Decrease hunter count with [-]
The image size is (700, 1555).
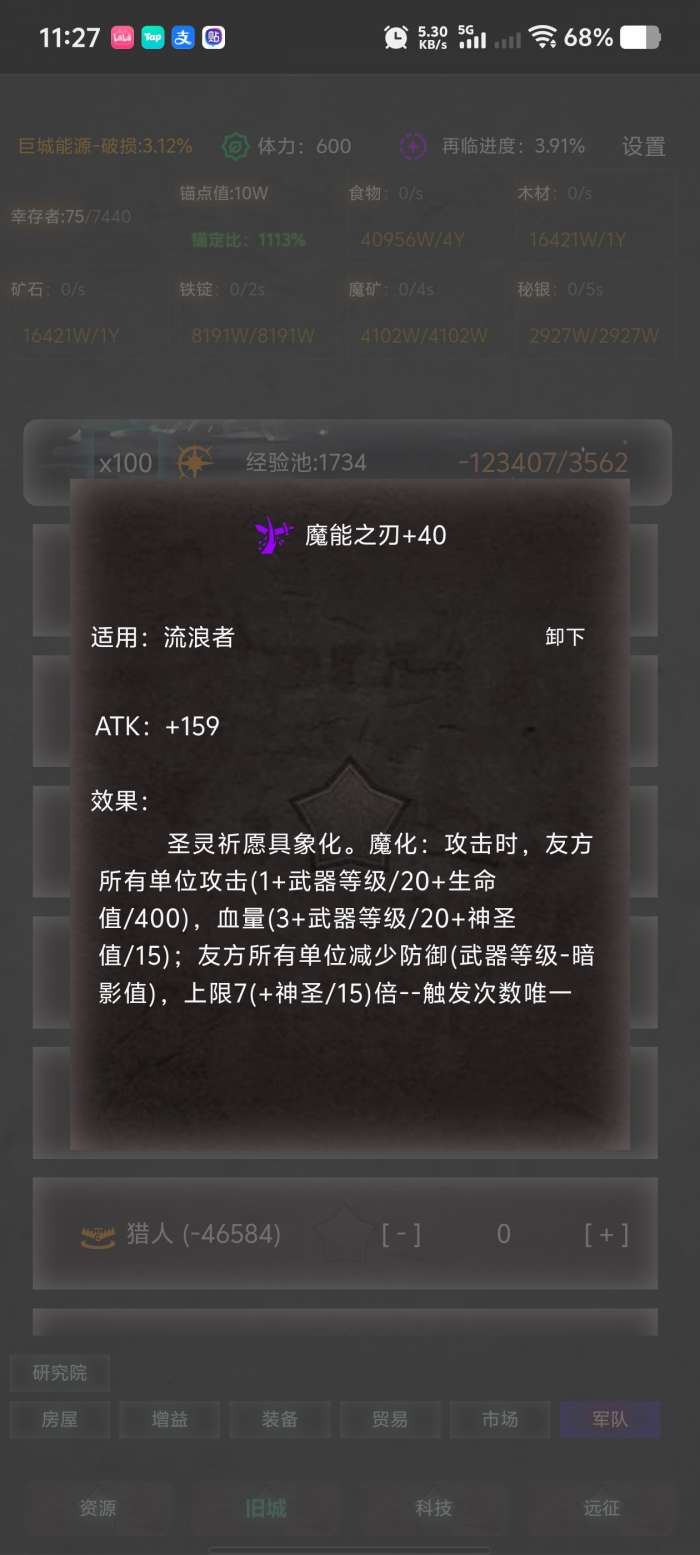point(401,1234)
